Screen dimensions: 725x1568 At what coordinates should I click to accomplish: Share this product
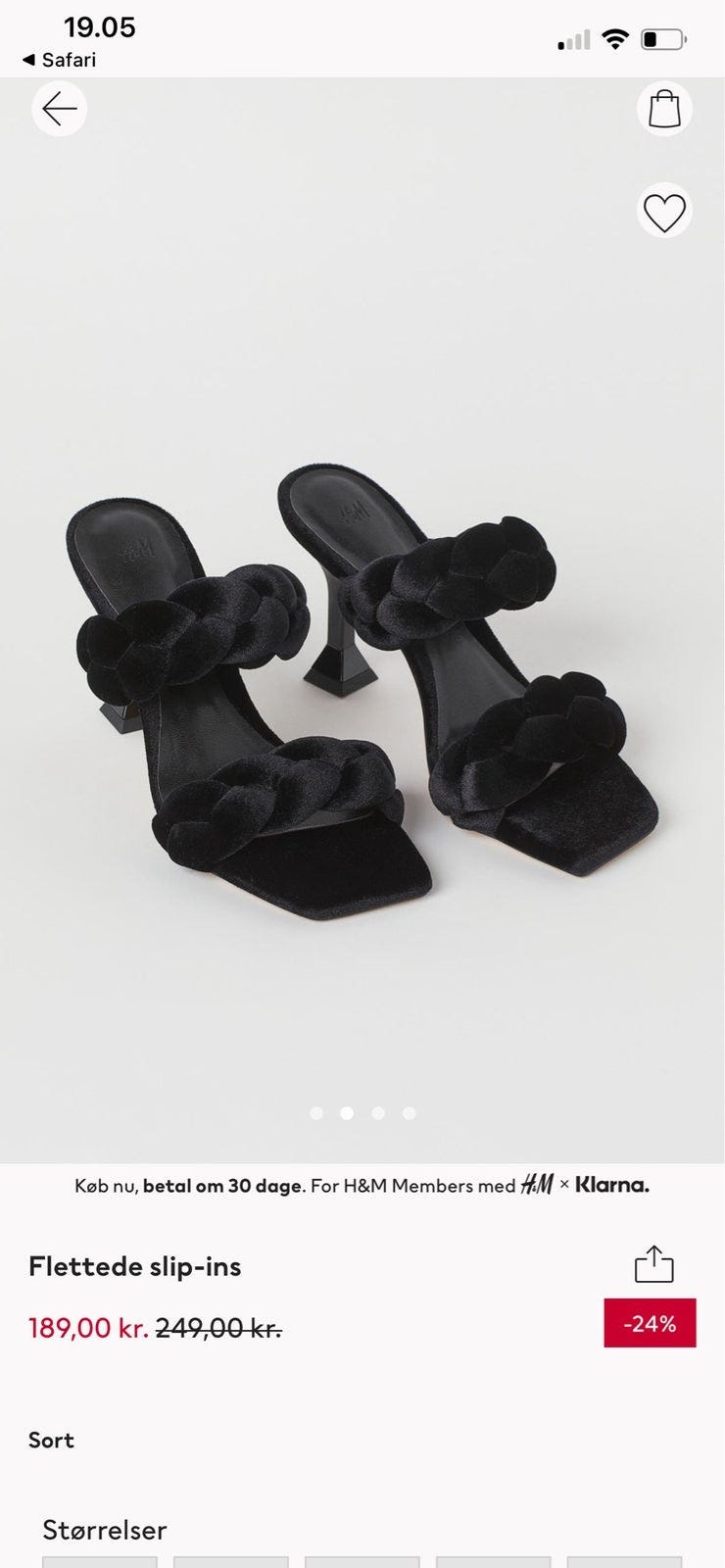point(653,1264)
